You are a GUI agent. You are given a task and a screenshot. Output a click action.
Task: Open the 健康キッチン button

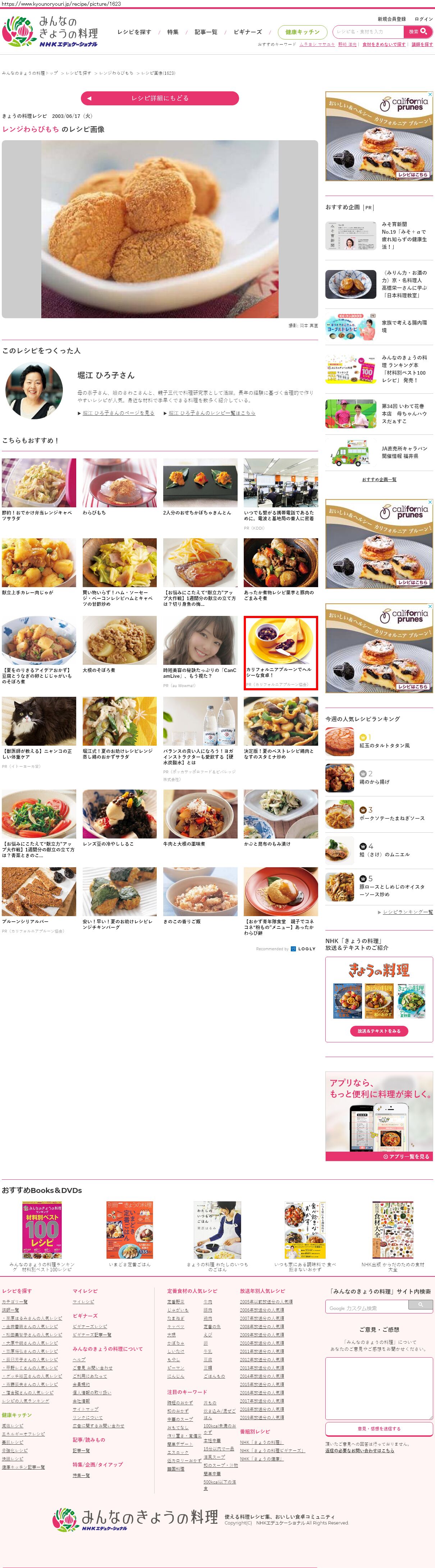point(302,32)
